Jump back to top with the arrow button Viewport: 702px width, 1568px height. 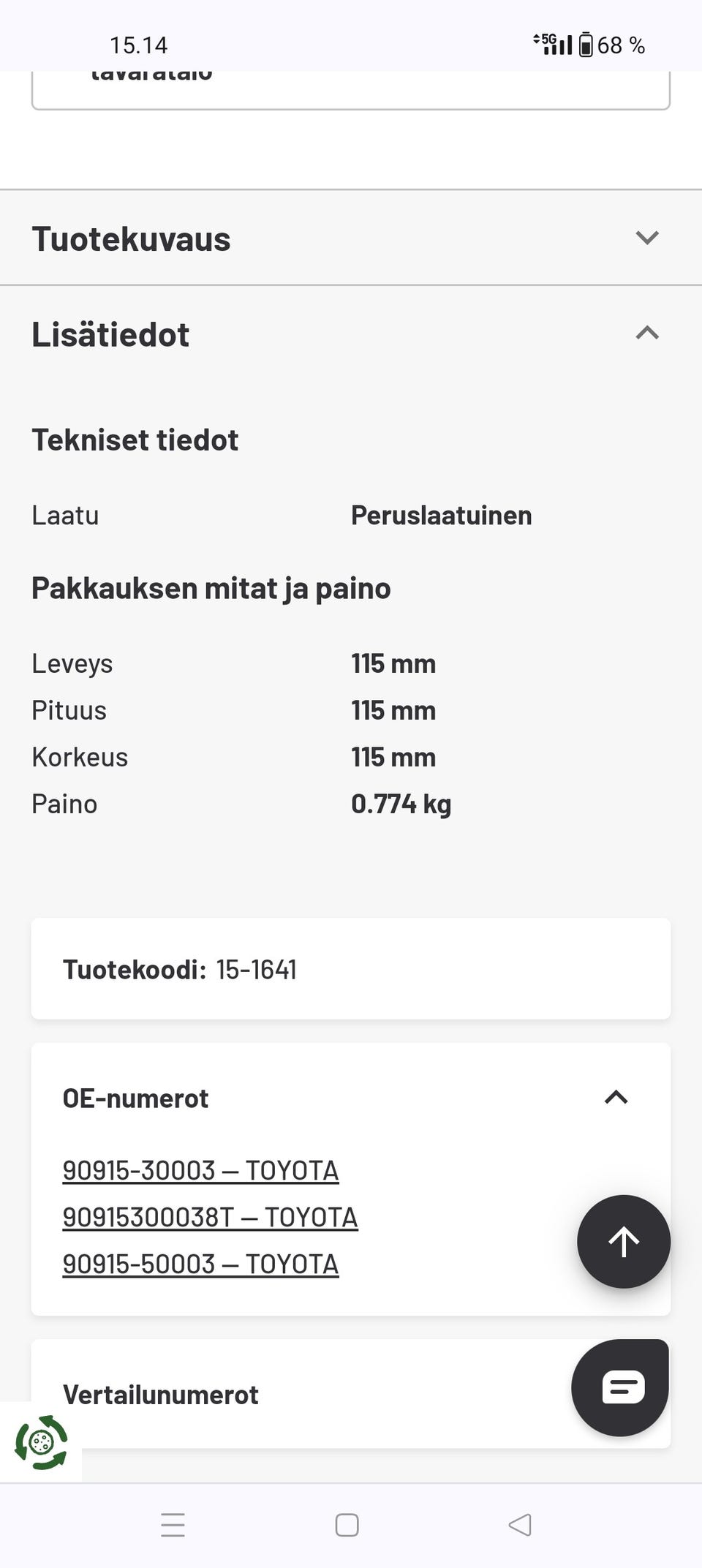tap(623, 1242)
